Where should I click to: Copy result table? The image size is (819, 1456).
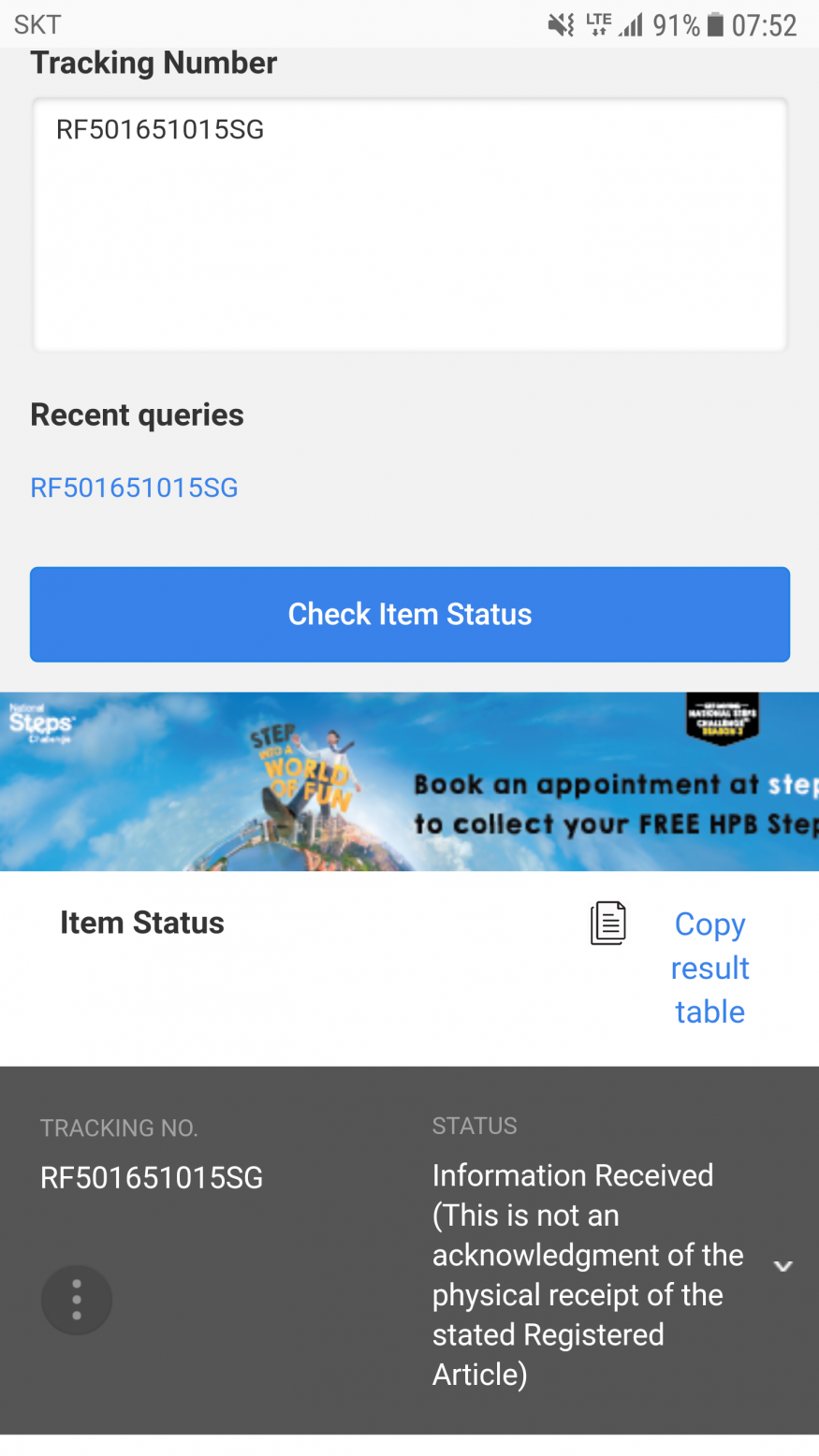tap(709, 967)
